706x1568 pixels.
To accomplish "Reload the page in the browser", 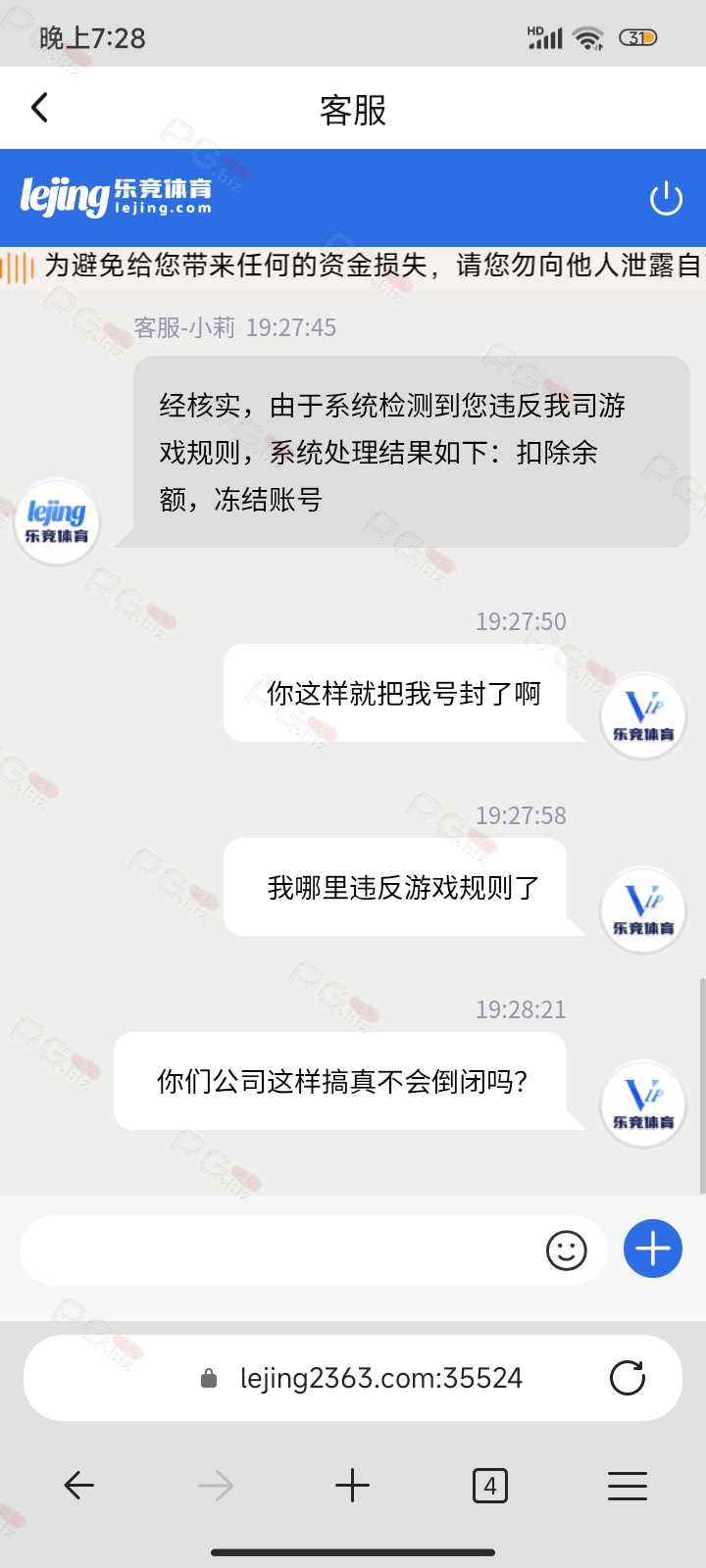I will point(628,1378).
